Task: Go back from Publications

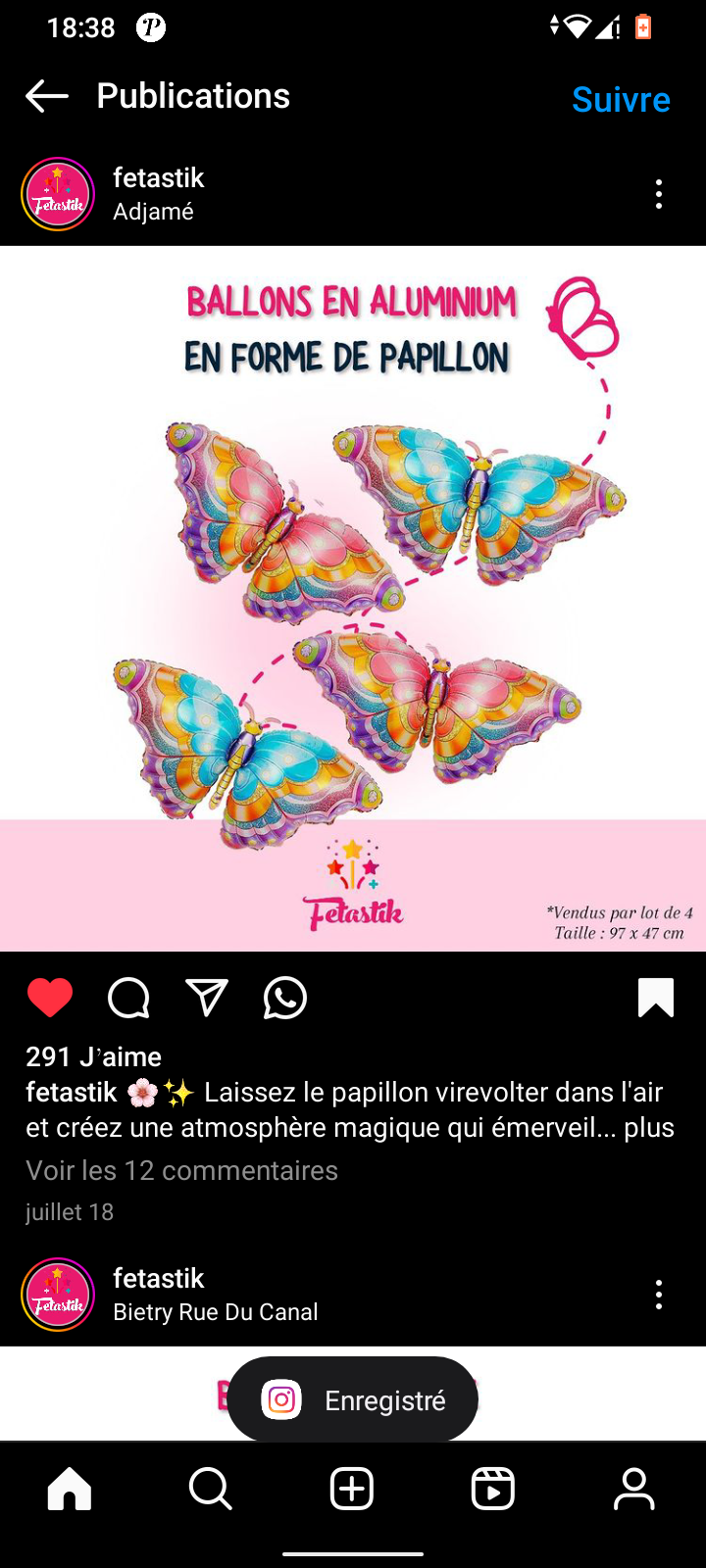Action: pyautogui.click(x=47, y=96)
